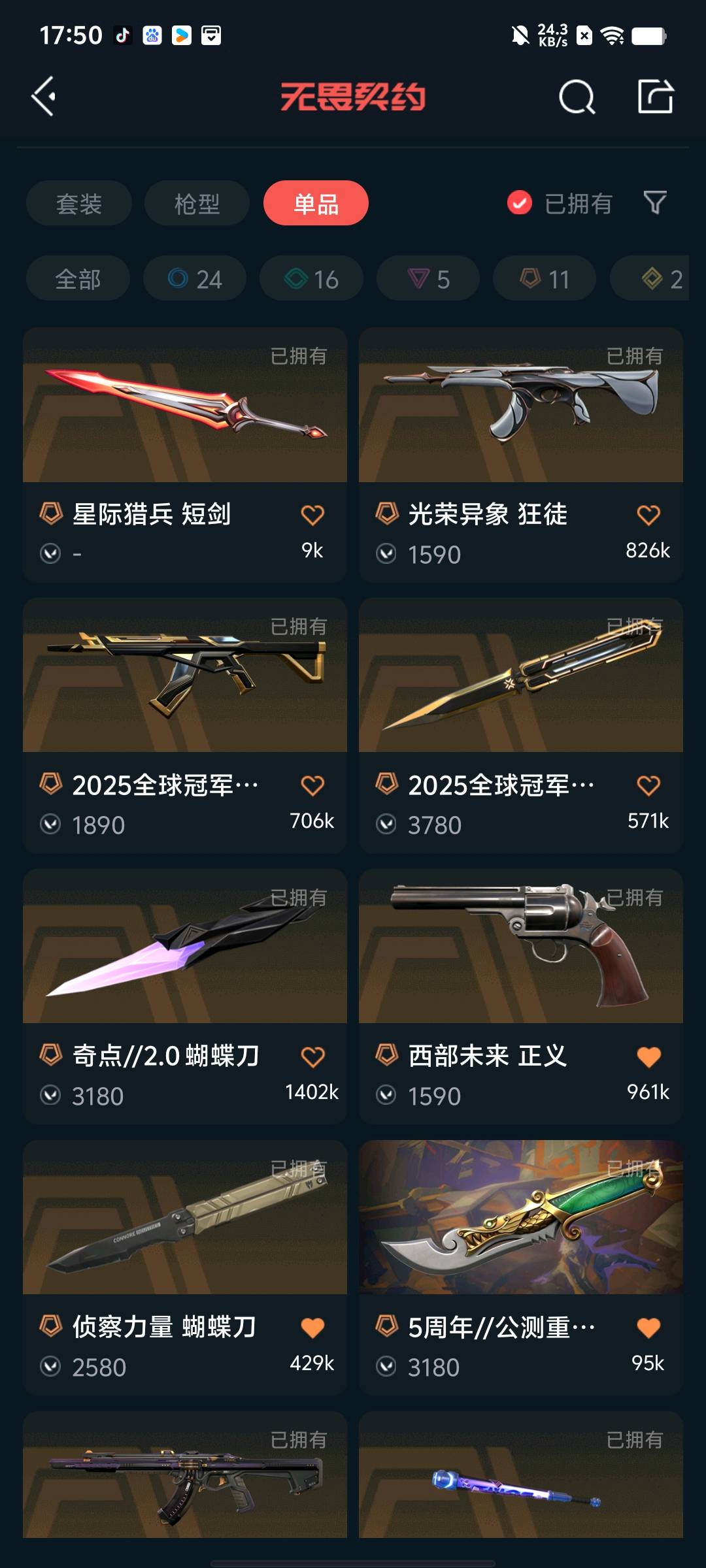Remove the like on 5周年//公测重… skin
706x1568 pixels.
(648, 1328)
